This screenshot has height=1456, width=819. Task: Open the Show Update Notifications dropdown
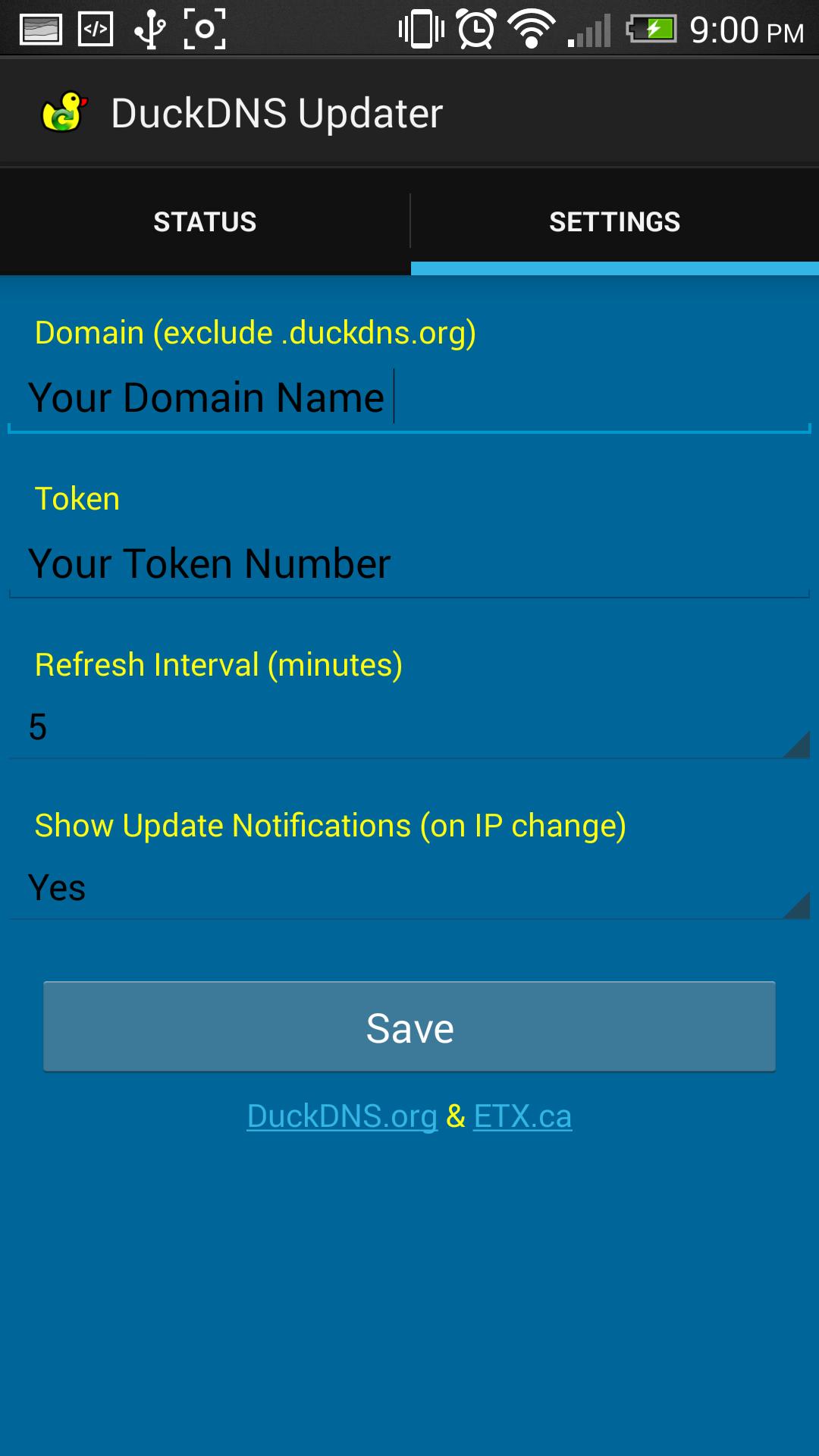click(409, 887)
